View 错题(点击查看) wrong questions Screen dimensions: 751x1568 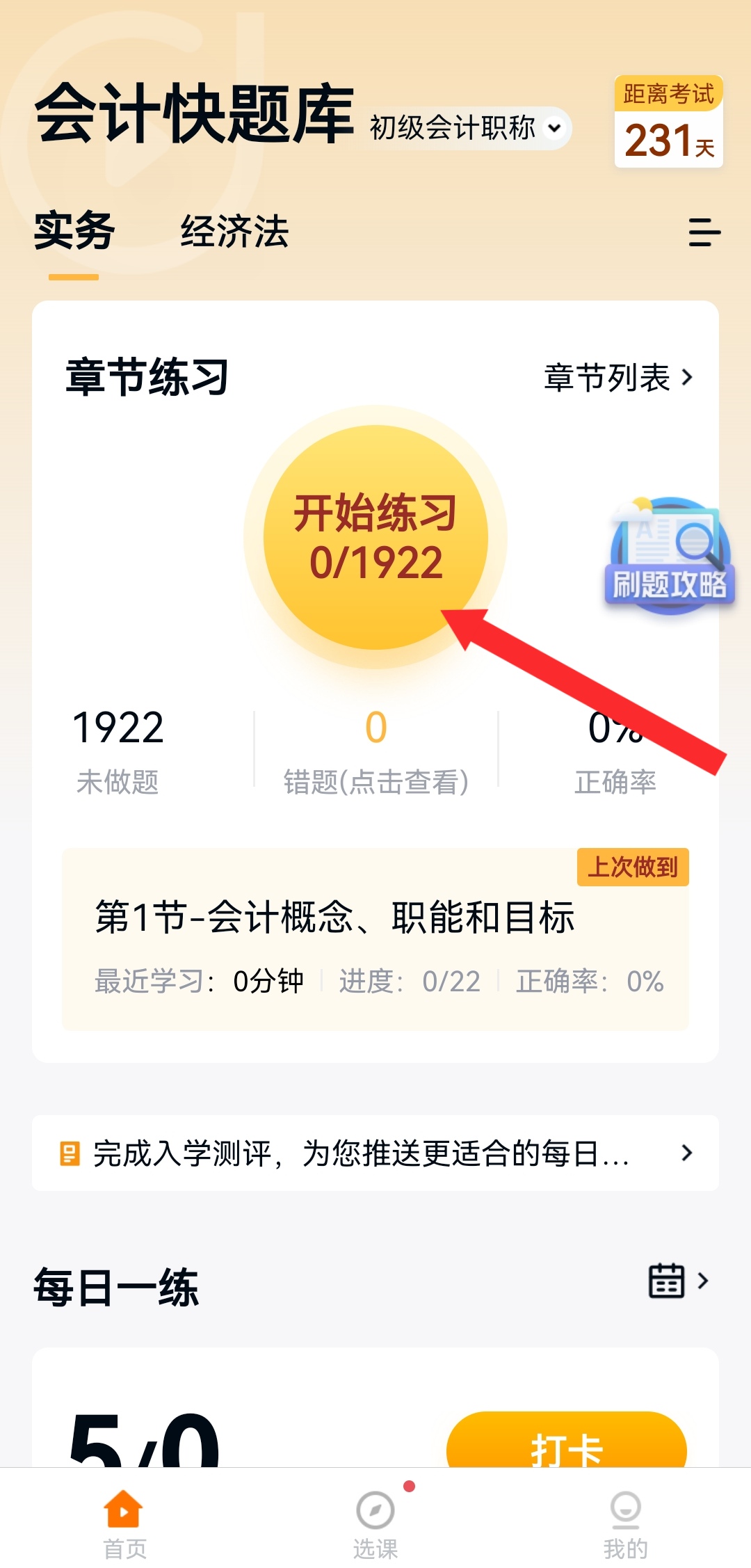[x=375, y=751]
